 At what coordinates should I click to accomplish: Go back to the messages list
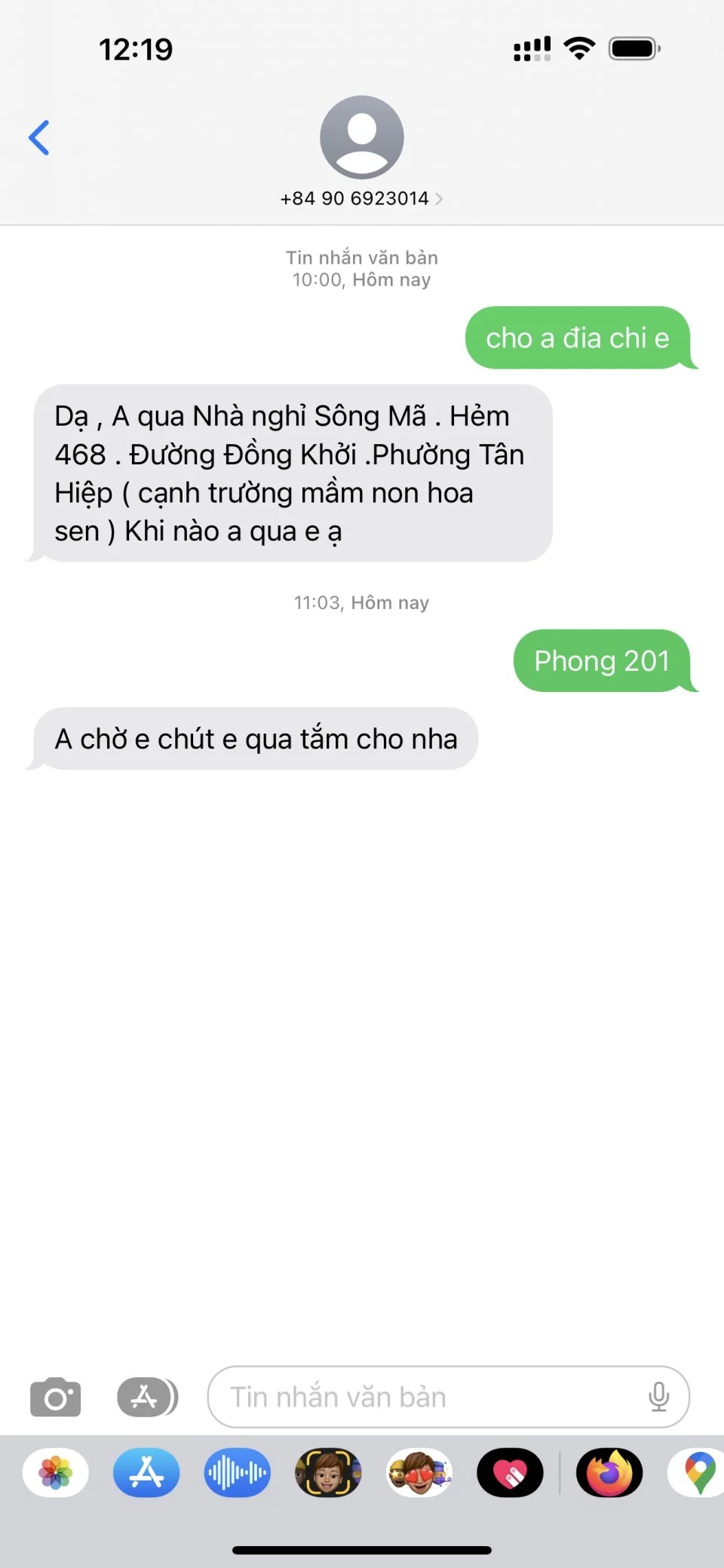(x=39, y=138)
